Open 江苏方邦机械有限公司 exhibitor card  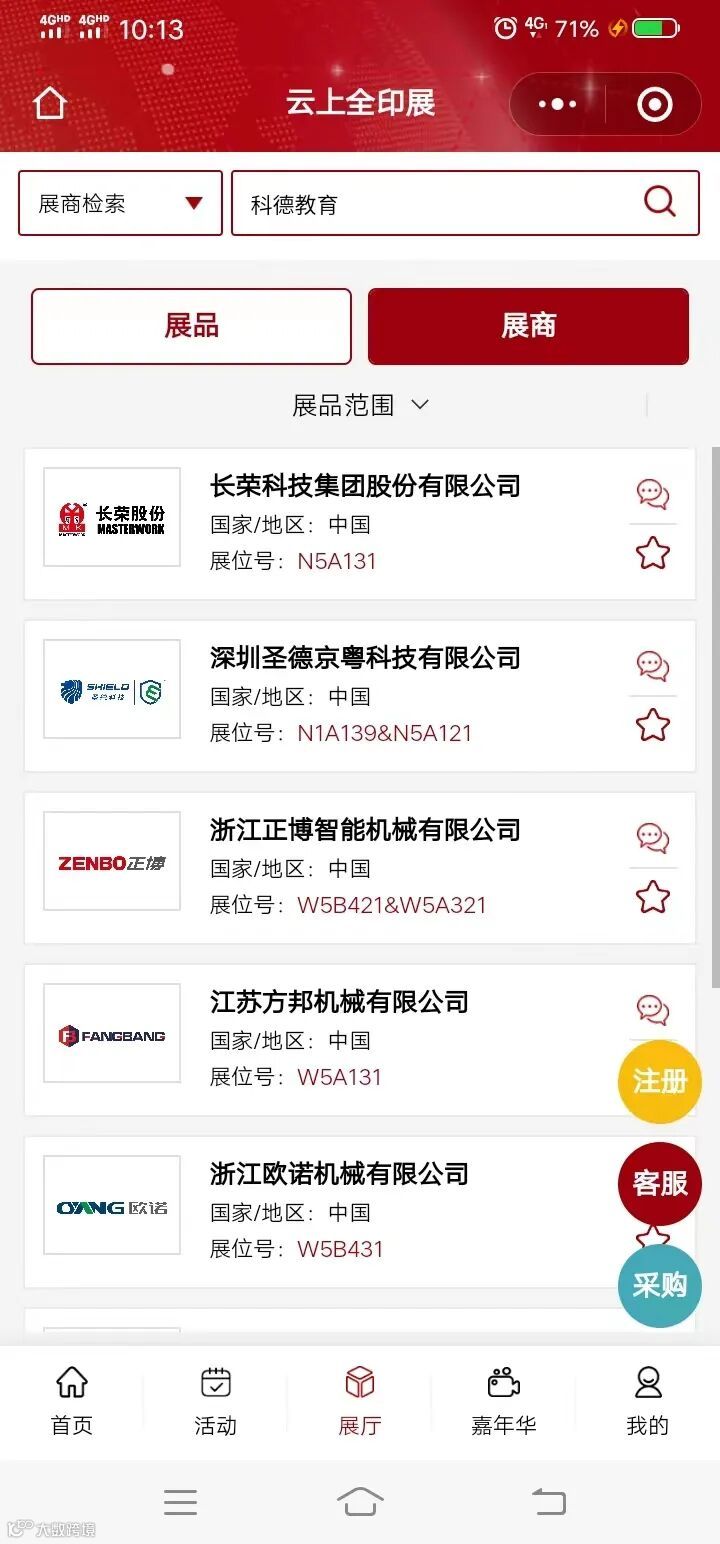[x=339, y=1003]
